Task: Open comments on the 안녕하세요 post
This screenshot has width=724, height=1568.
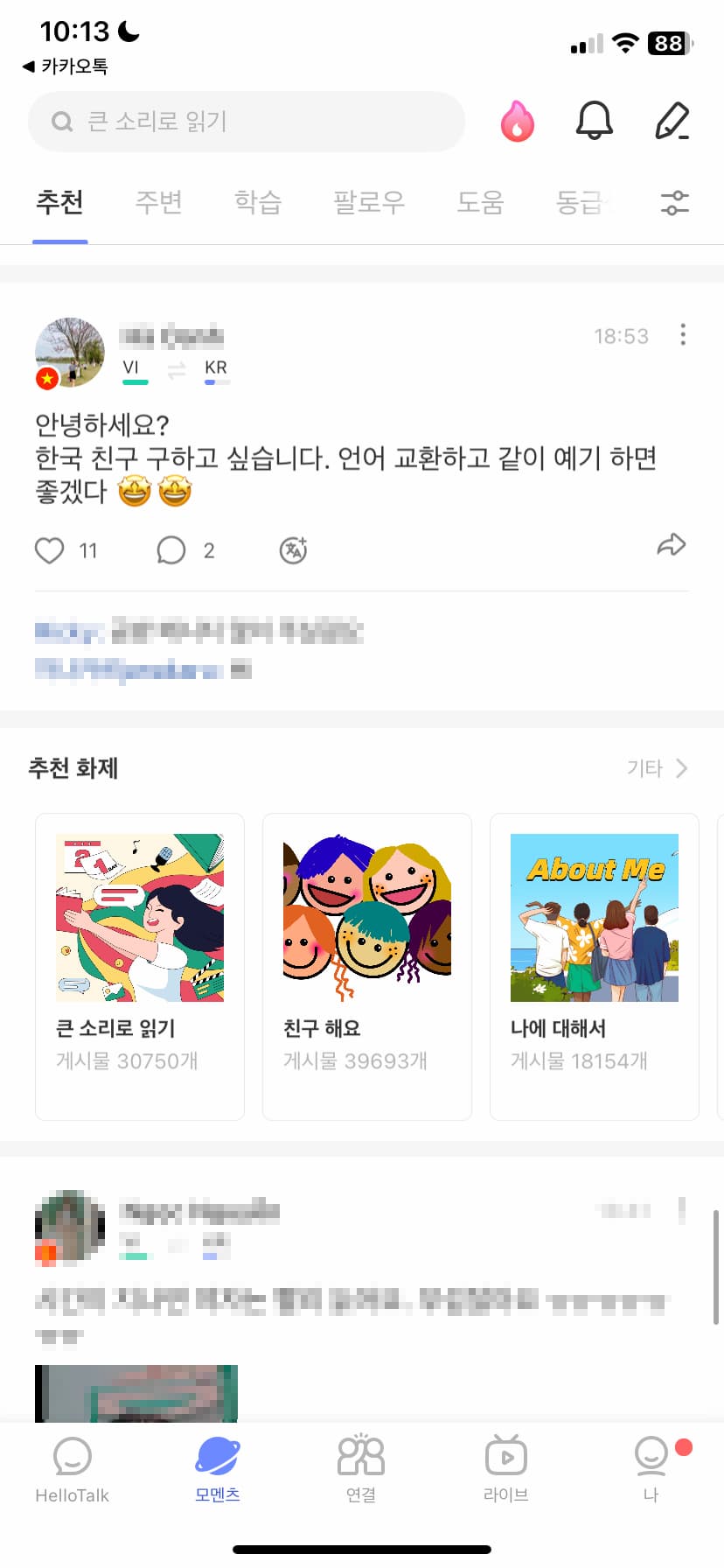Action: tap(171, 550)
